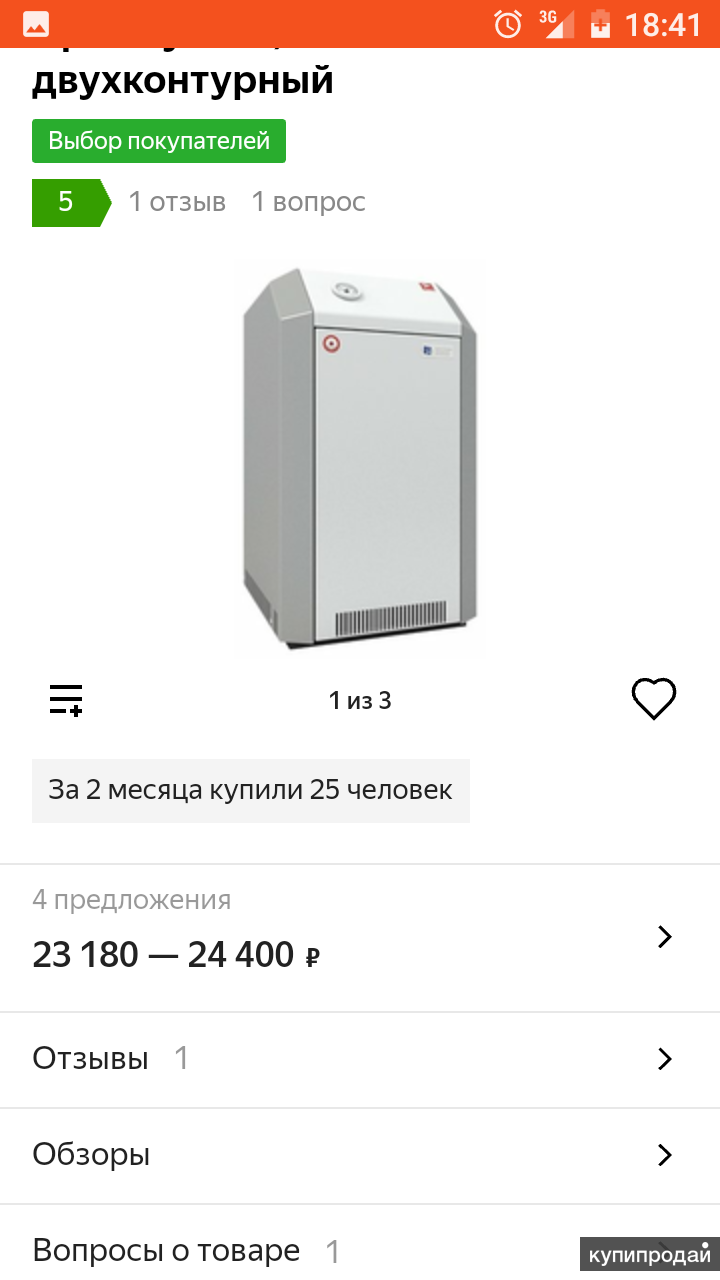The height and width of the screenshot is (1280, 720).
Task: View the 4 offers priced 23 180 — 24 400 ₽
Action: click(360, 938)
